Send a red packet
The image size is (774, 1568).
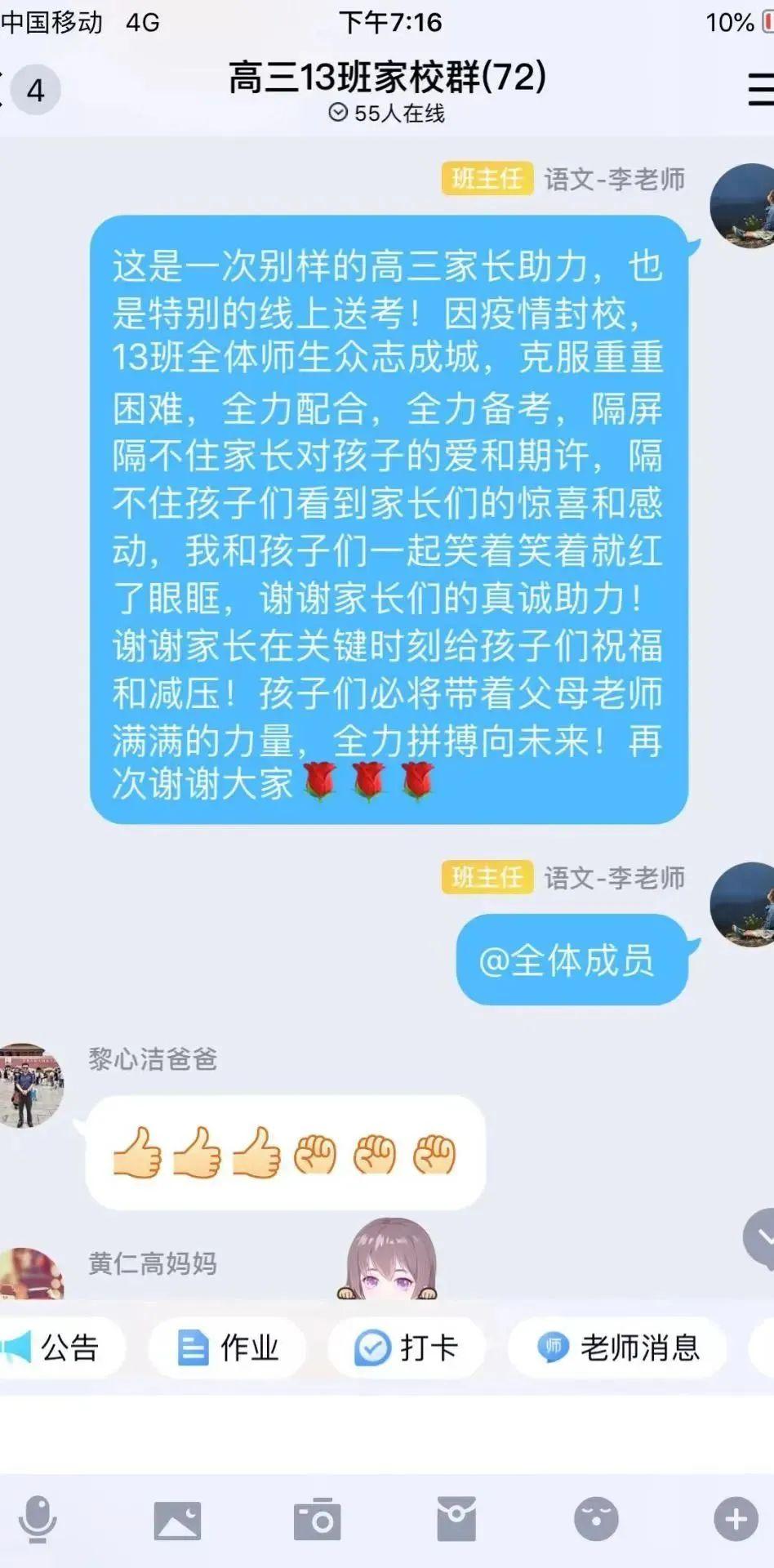tap(456, 1520)
